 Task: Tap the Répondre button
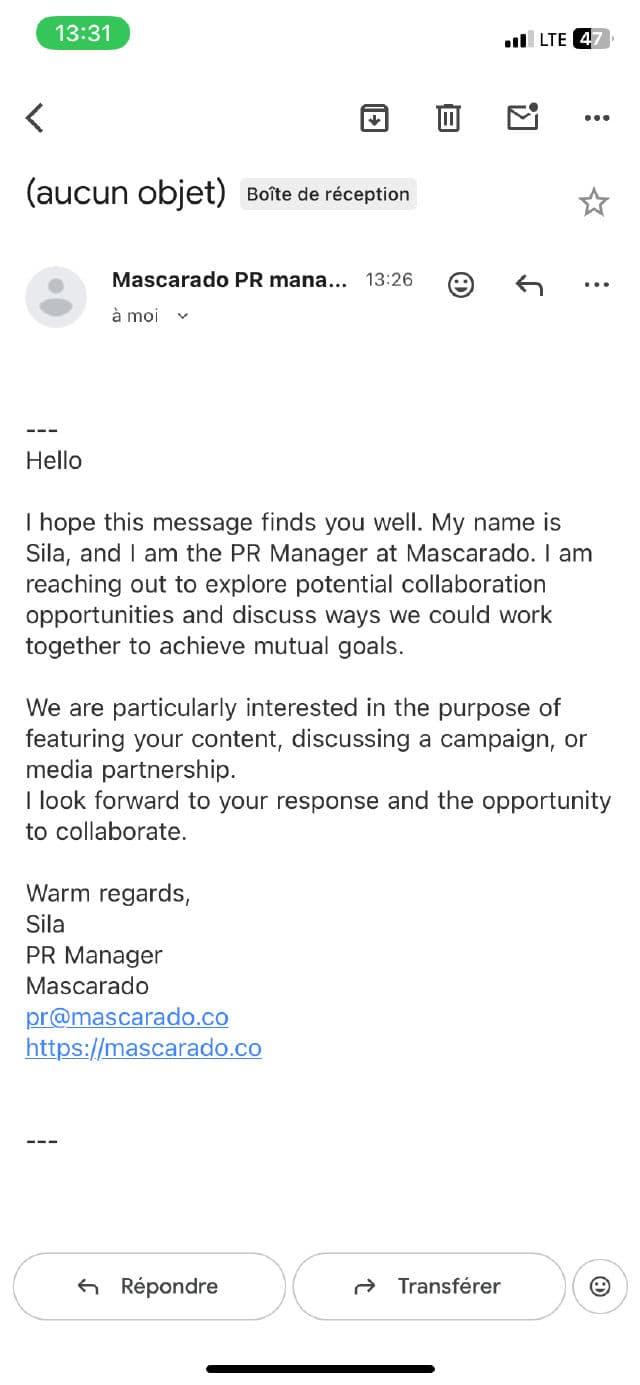tap(149, 1286)
